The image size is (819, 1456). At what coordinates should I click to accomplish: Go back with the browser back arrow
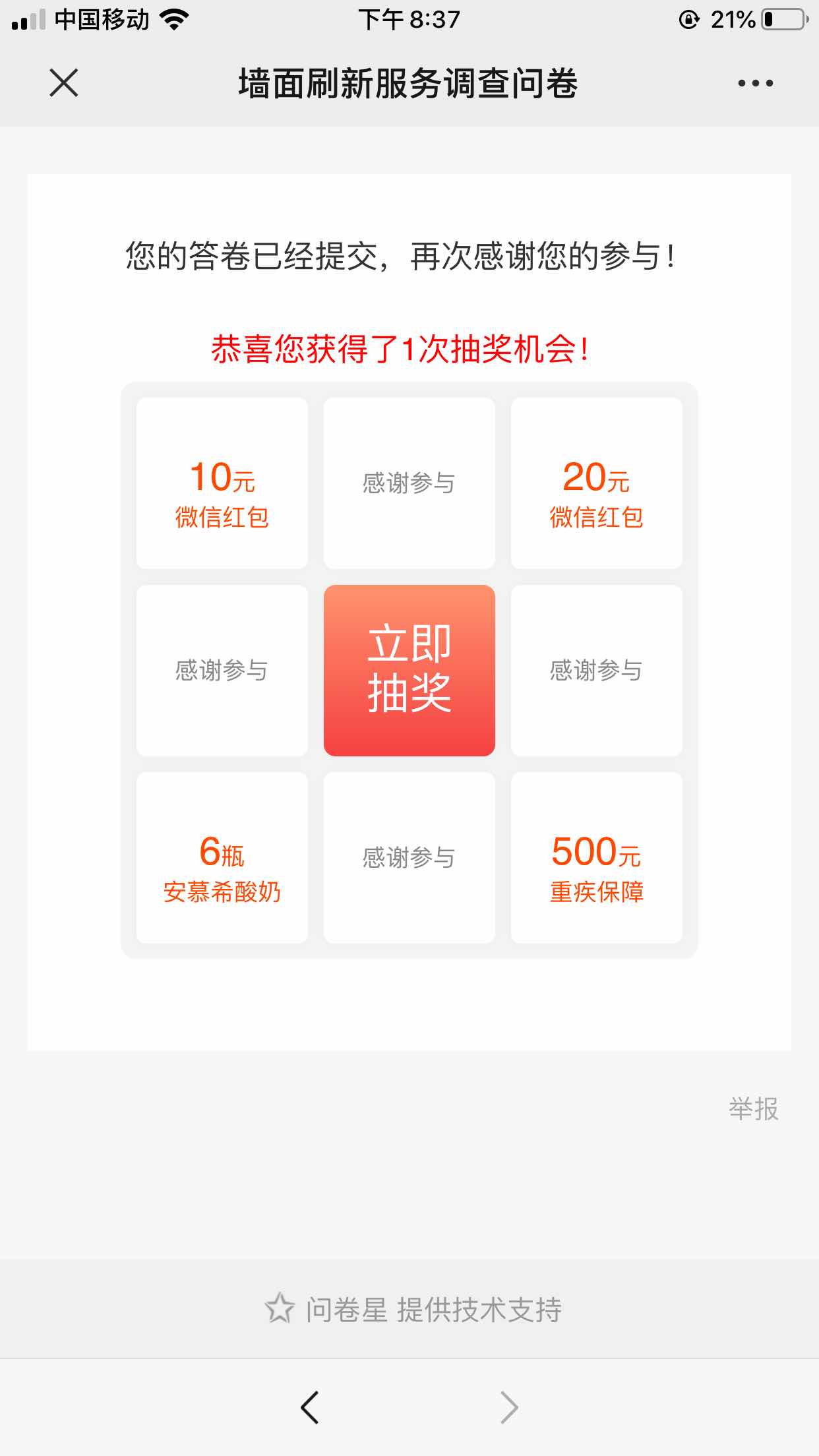(309, 1407)
